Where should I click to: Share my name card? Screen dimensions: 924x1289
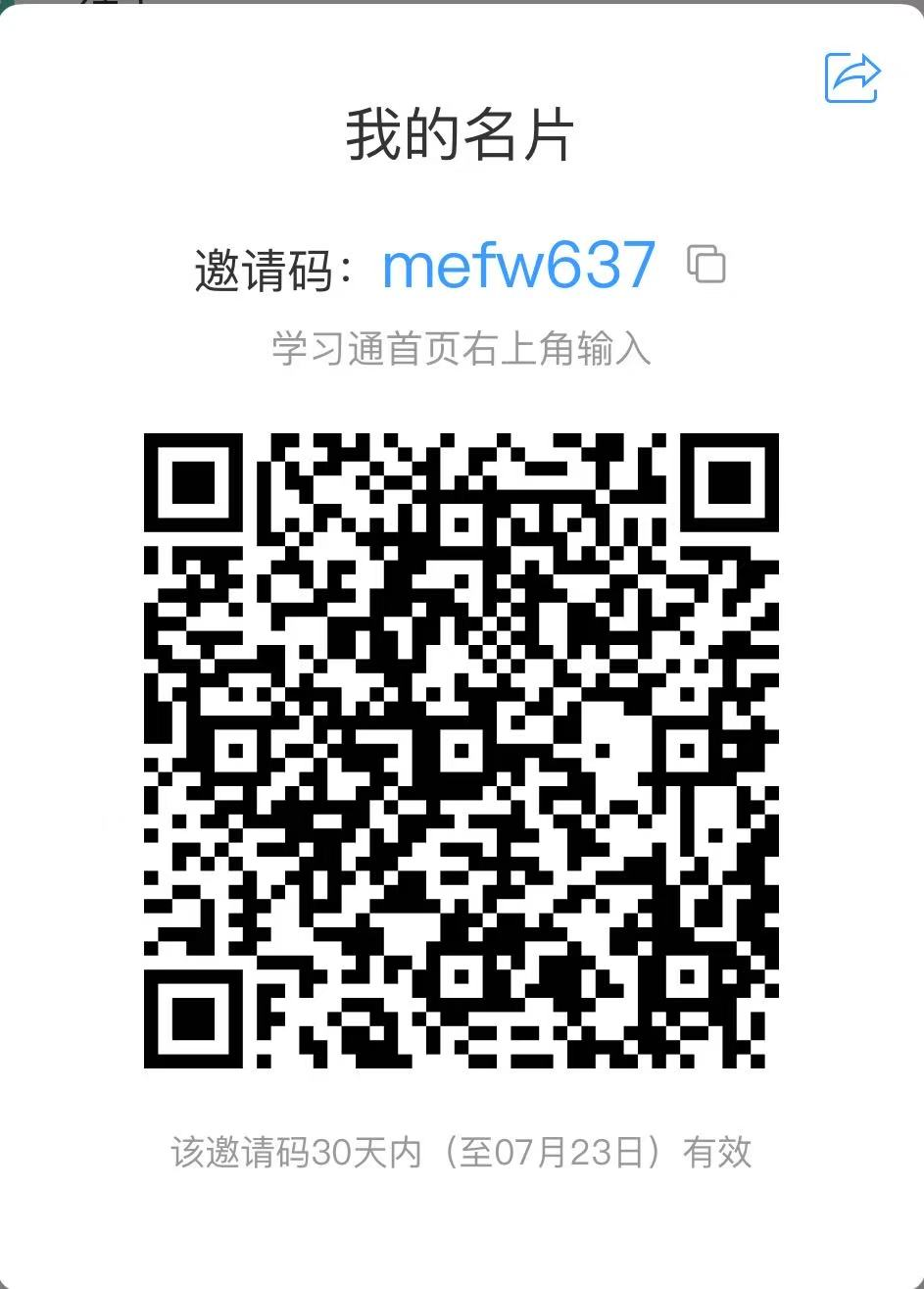click(x=851, y=77)
